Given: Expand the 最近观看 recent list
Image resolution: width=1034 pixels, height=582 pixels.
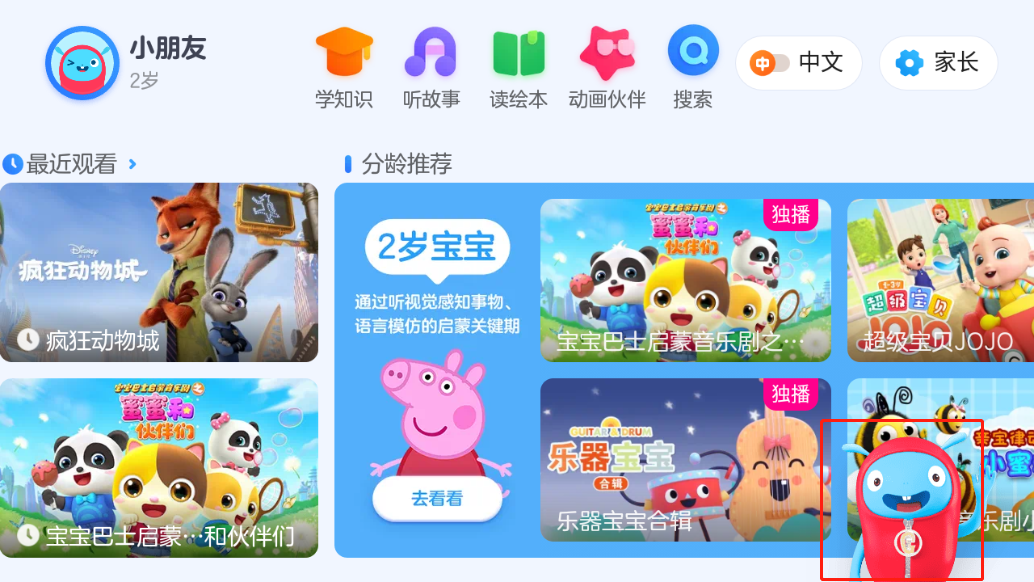Looking at the screenshot, I should [133, 164].
